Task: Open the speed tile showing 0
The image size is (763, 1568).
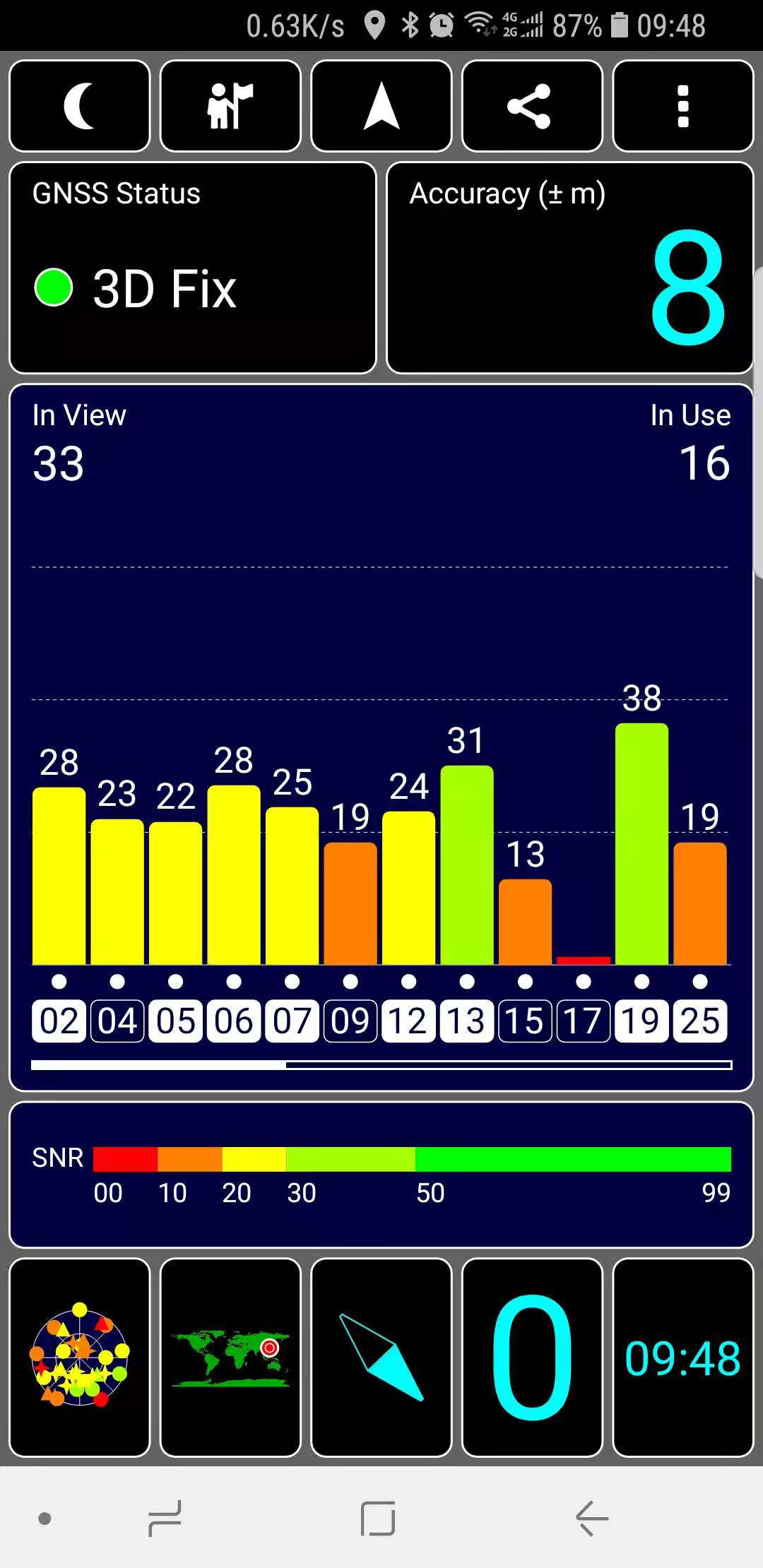Action: click(x=531, y=1357)
